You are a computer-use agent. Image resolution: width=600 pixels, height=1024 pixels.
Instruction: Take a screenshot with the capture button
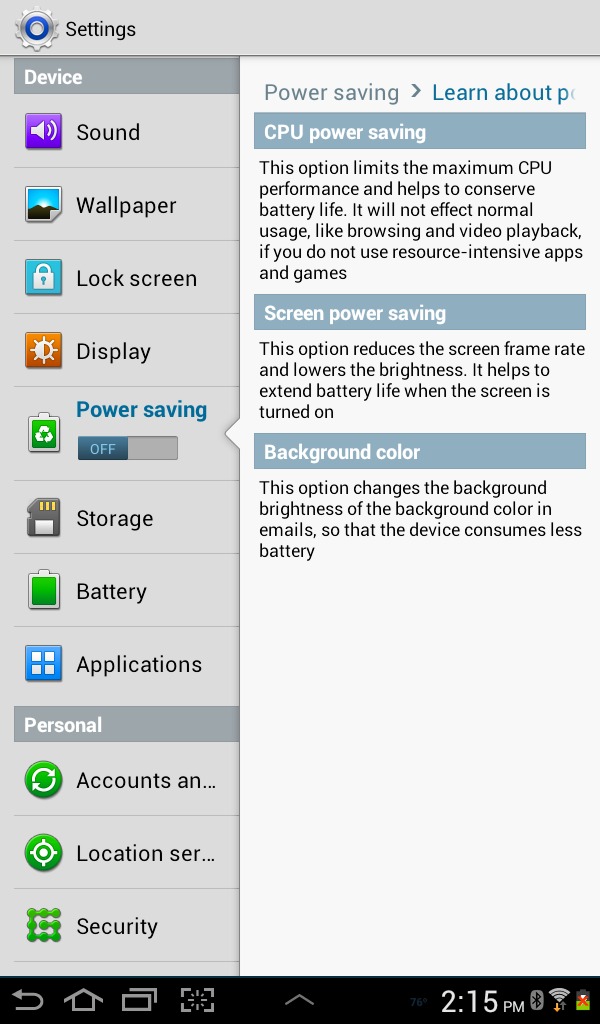tap(197, 1000)
